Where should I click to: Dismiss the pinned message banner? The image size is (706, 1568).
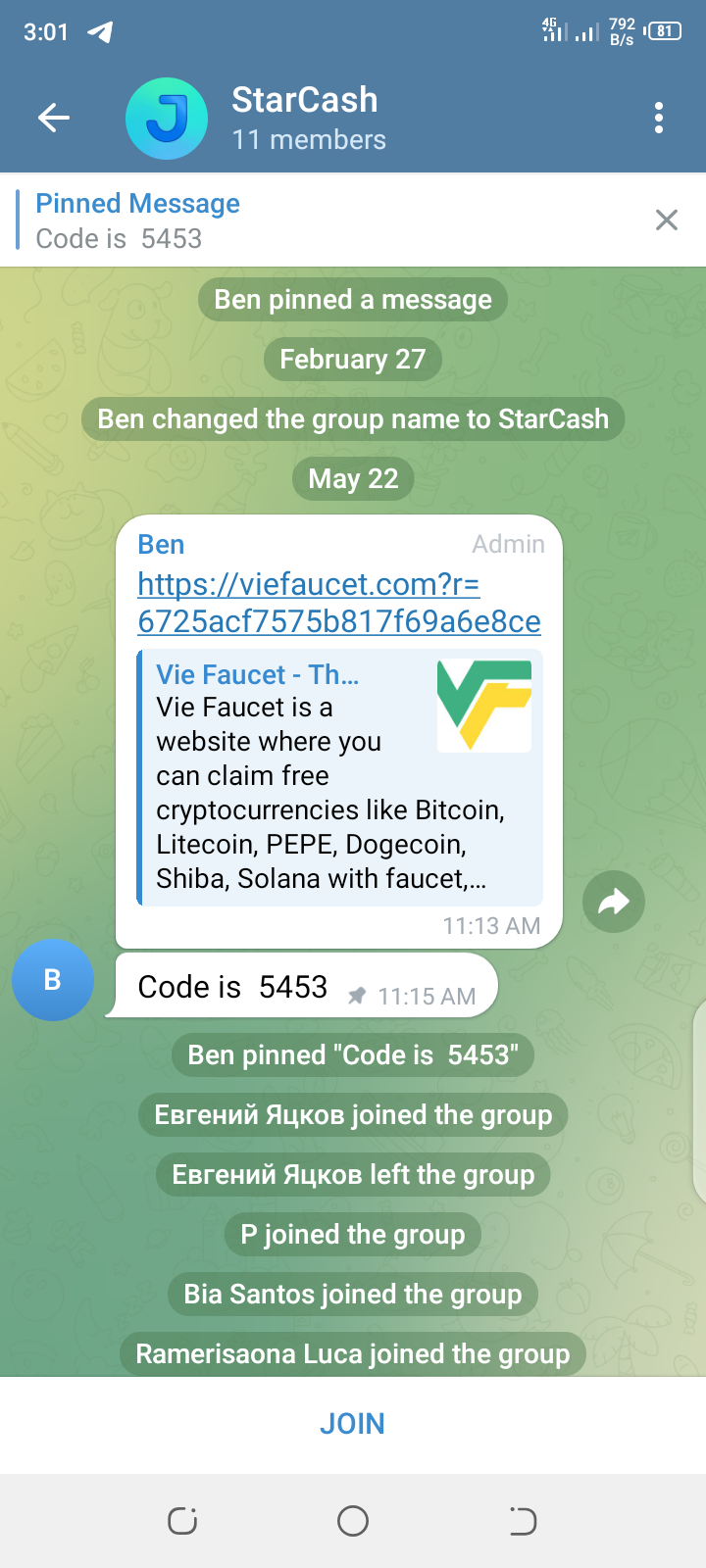(667, 220)
